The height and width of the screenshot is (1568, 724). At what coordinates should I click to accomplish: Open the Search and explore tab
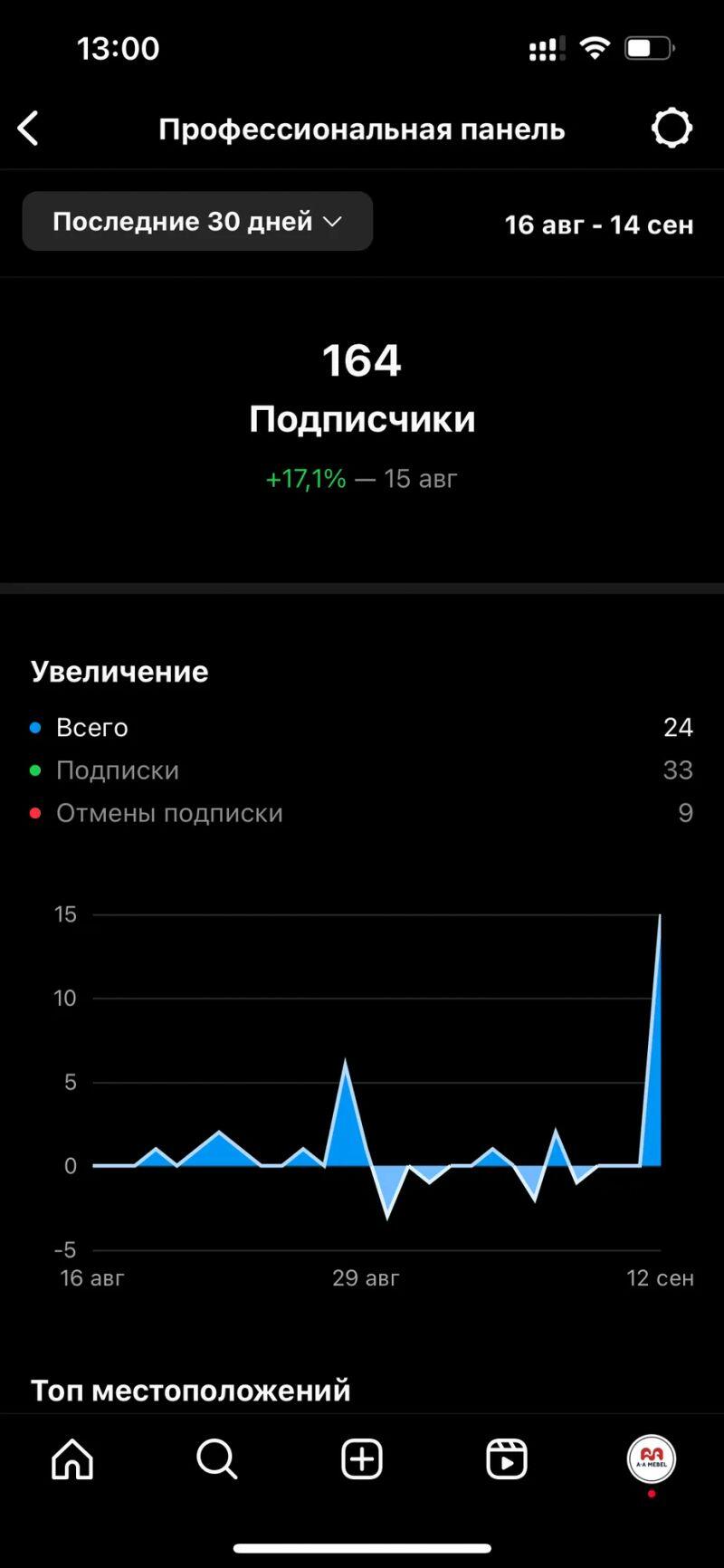click(x=217, y=1459)
